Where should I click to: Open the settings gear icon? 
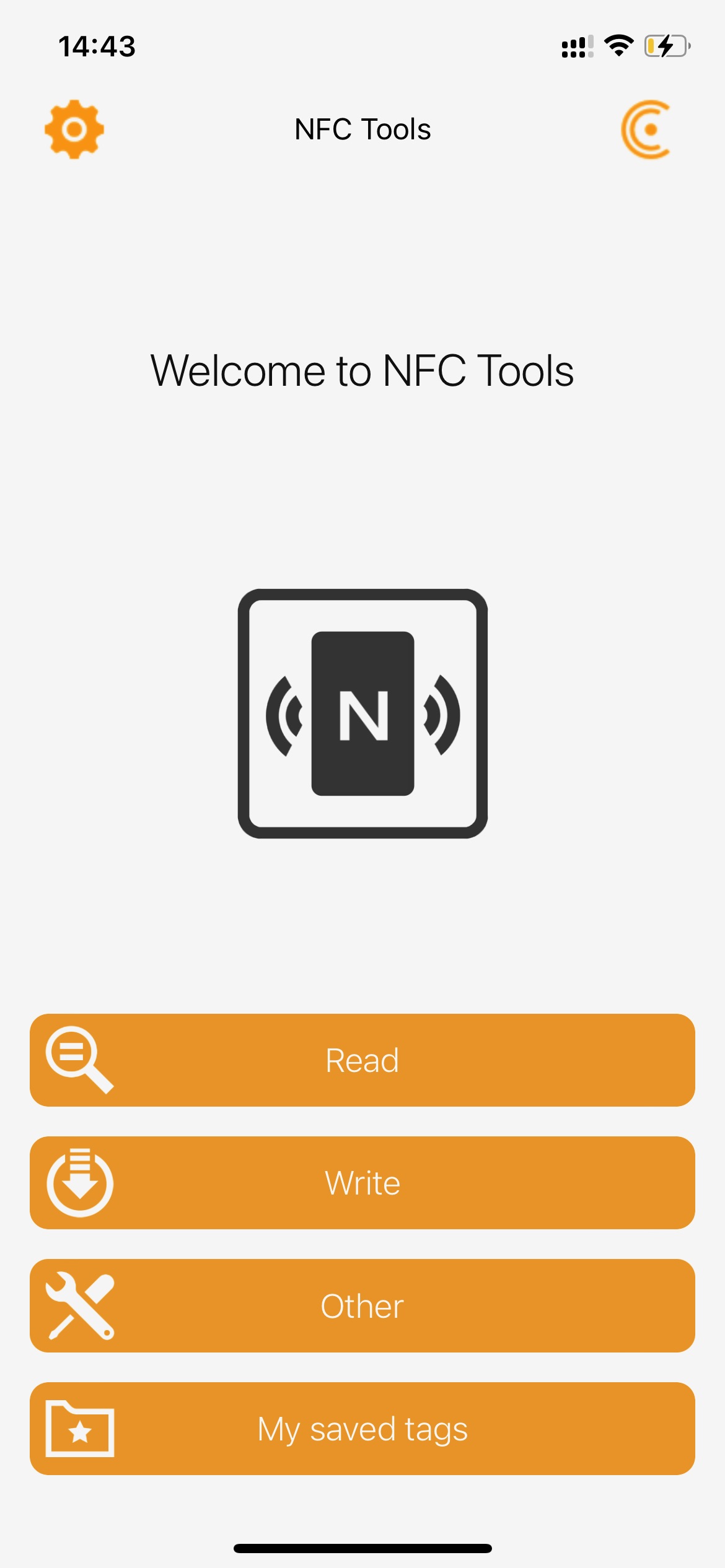tap(74, 129)
